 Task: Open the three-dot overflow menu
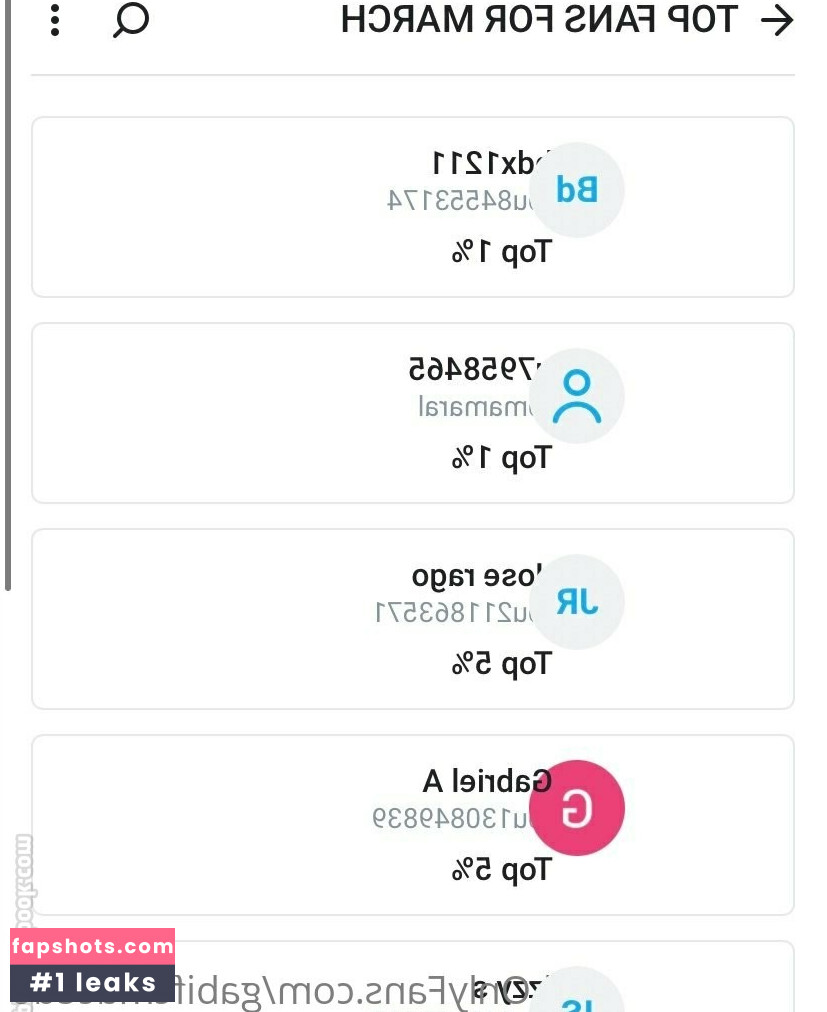tap(54, 20)
